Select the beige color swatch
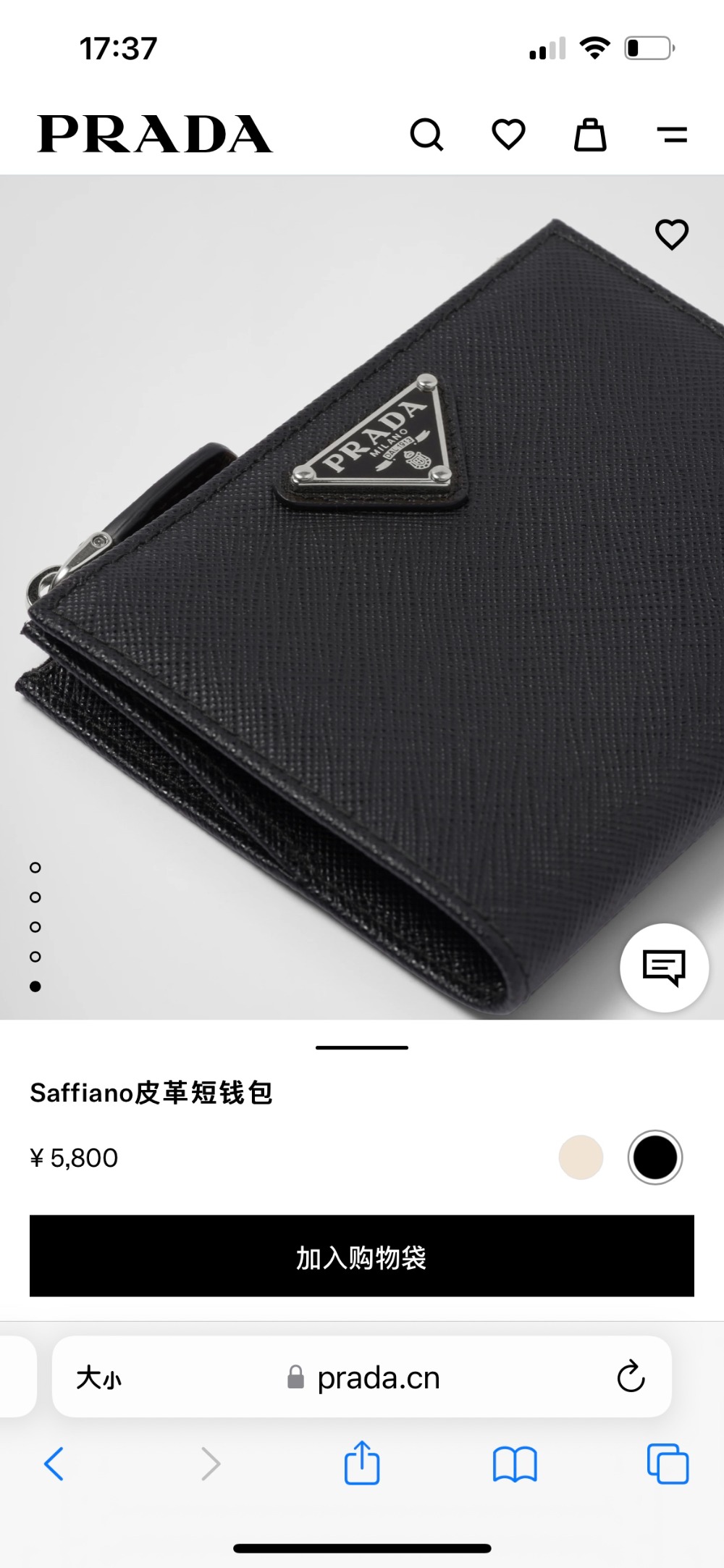 tap(581, 1157)
